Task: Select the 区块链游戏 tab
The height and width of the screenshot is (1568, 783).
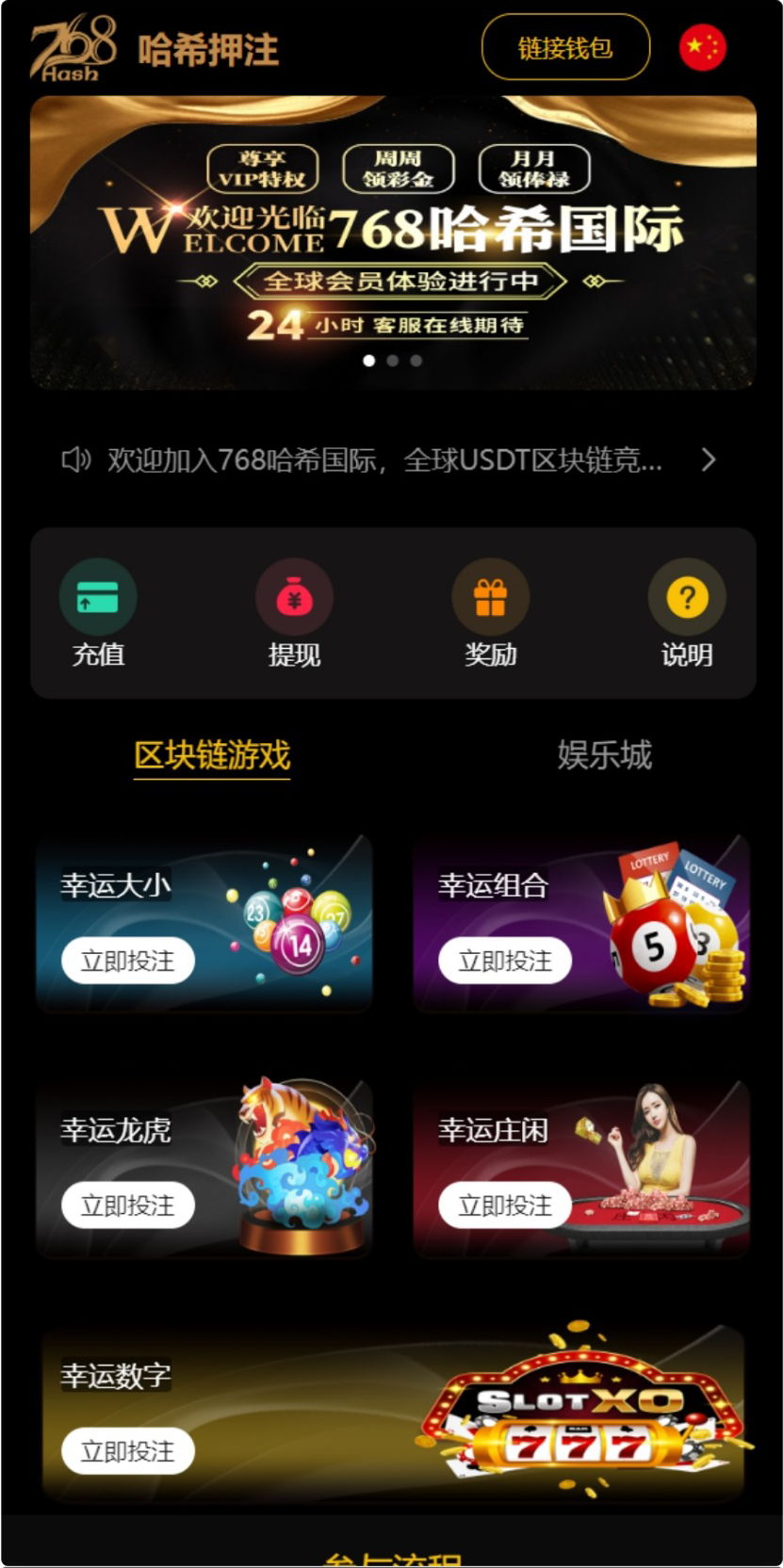Action: 212,755
